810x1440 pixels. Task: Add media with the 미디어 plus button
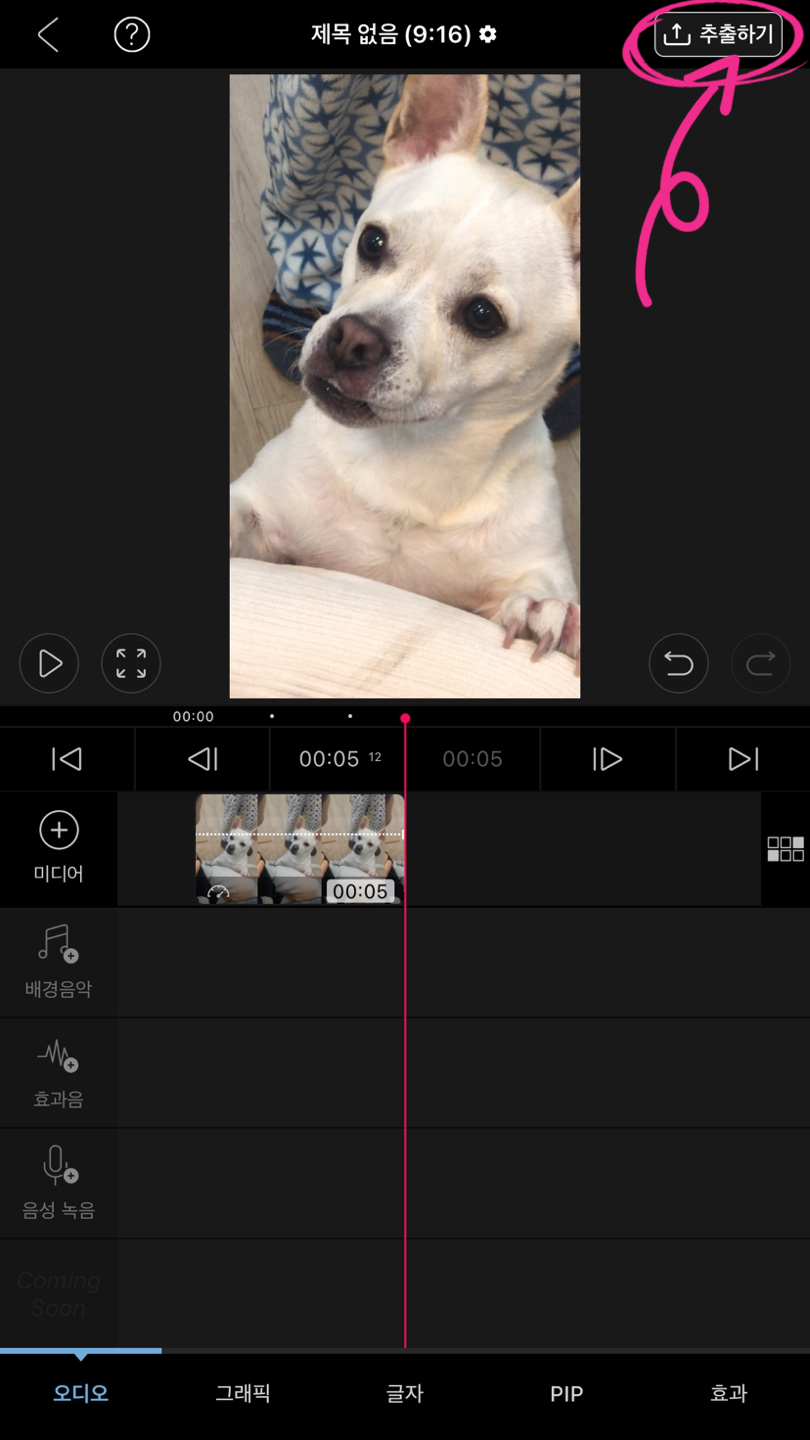pyautogui.click(x=59, y=848)
